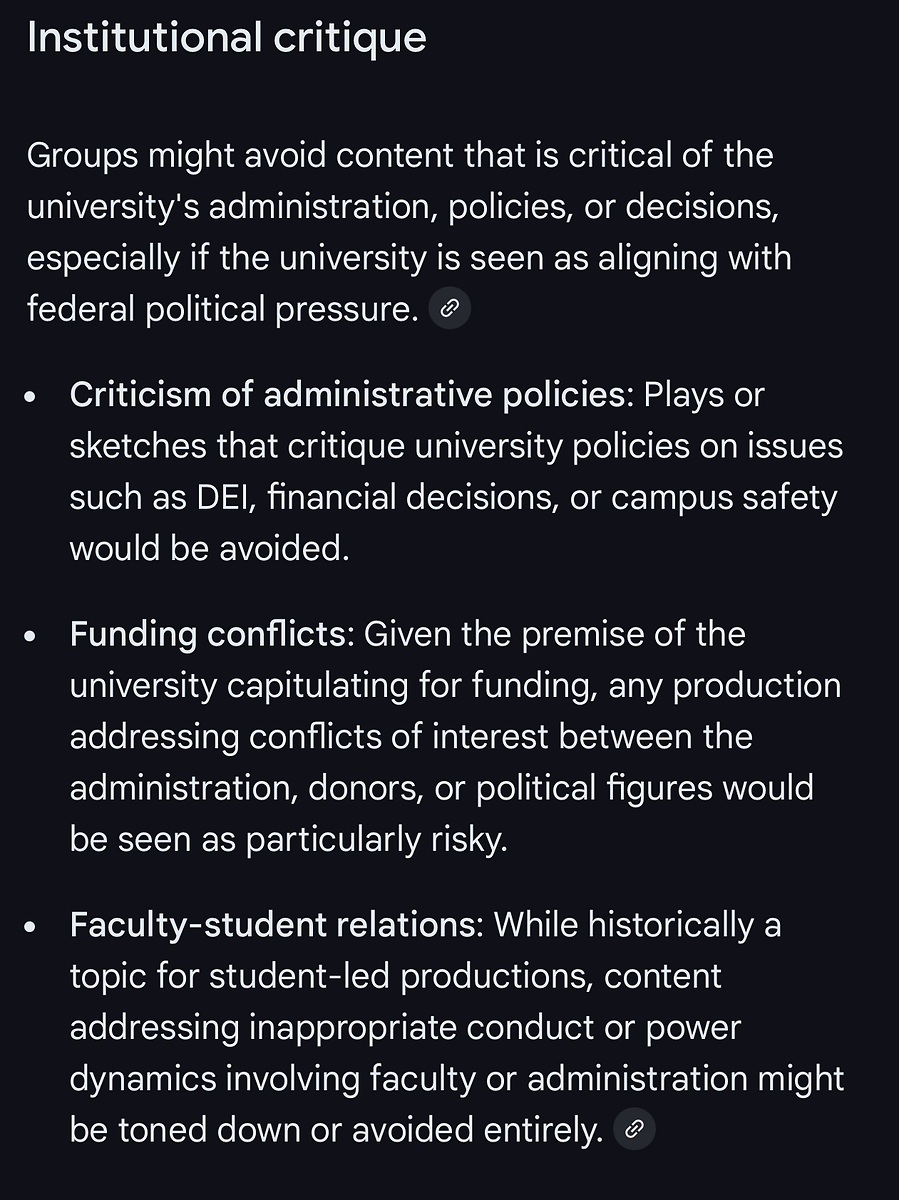Open the source link after 'federal political pressure'
The height and width of the screenshot is (1200, 899).
click(x=449, y=309)
